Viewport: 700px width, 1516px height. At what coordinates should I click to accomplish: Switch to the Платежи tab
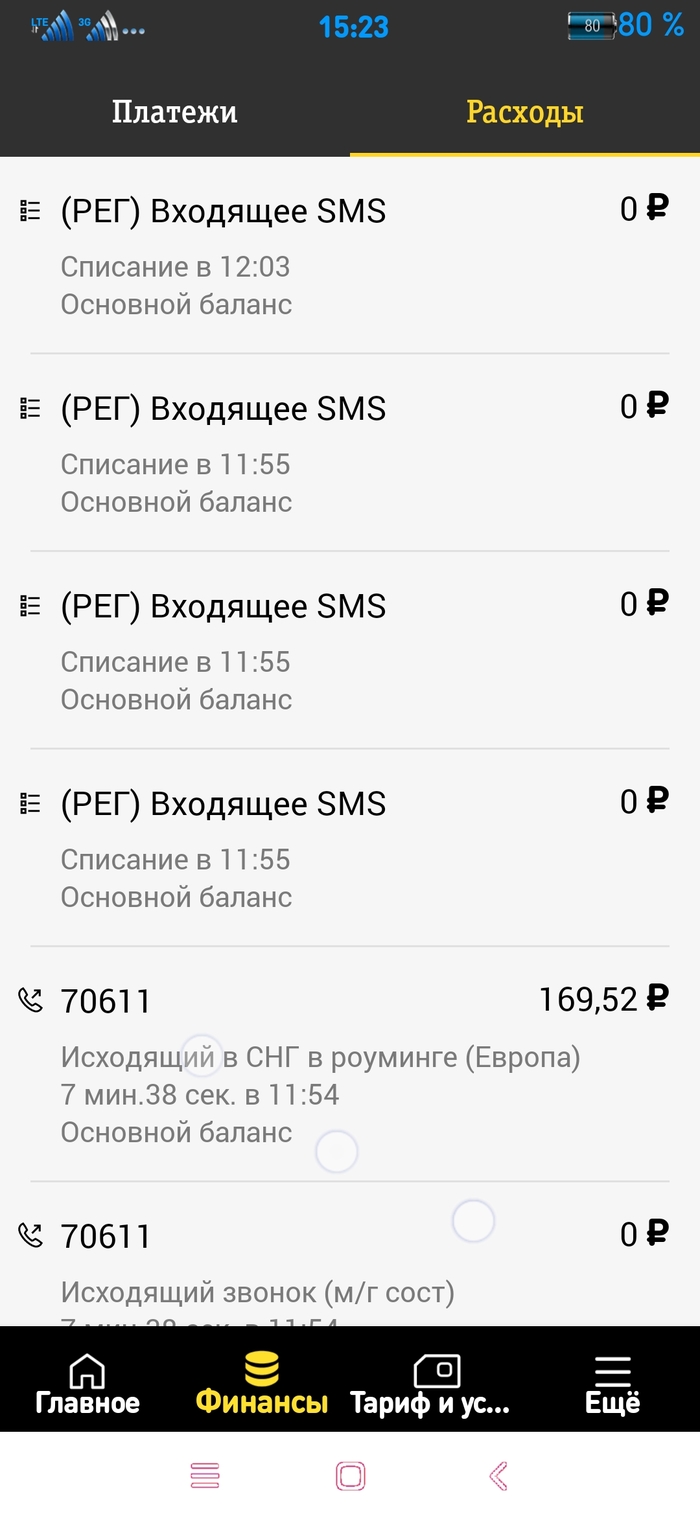coord(174,111)
